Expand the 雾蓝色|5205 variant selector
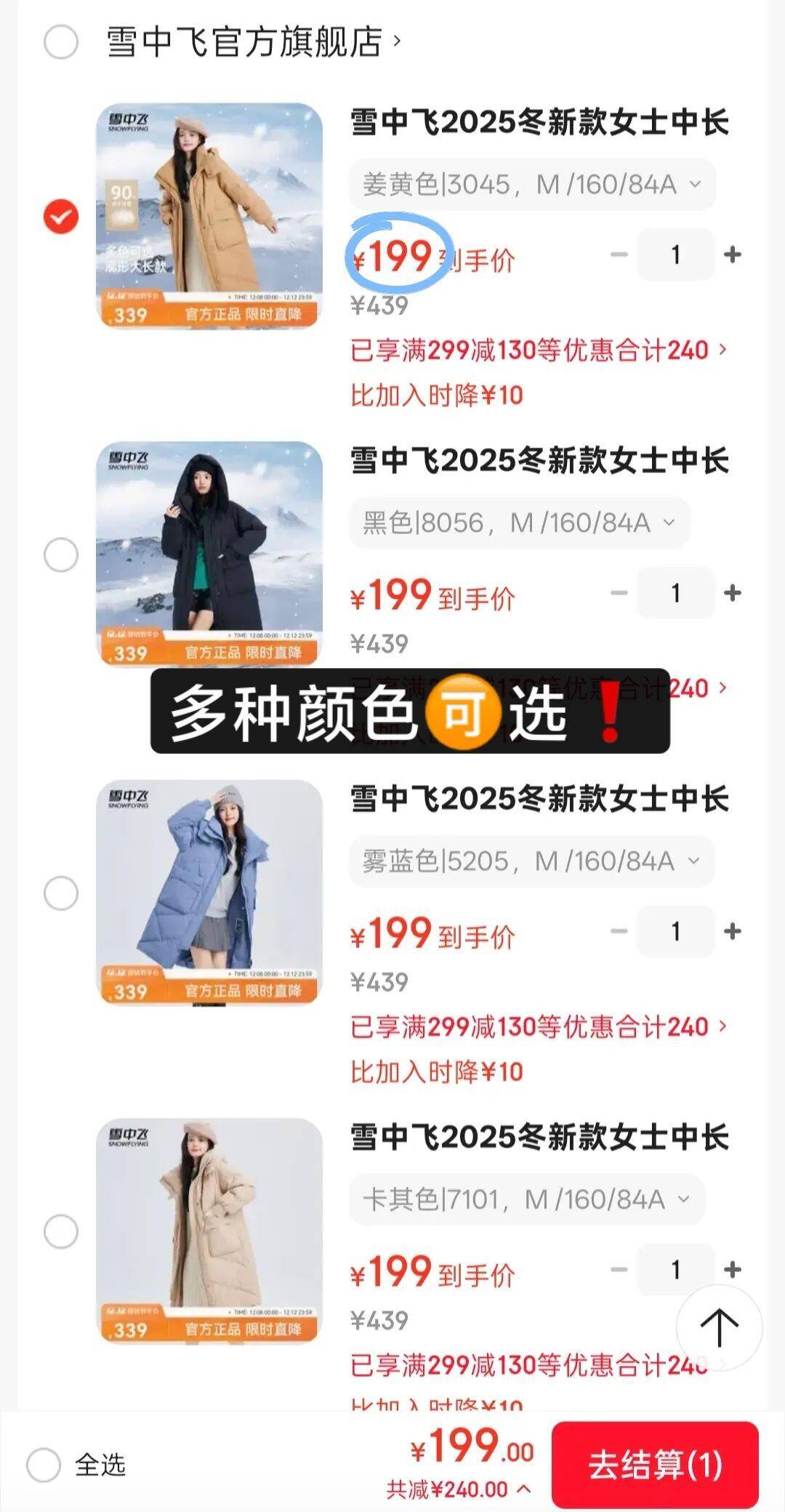This screenshot has width=785, height=1512. 531,861
